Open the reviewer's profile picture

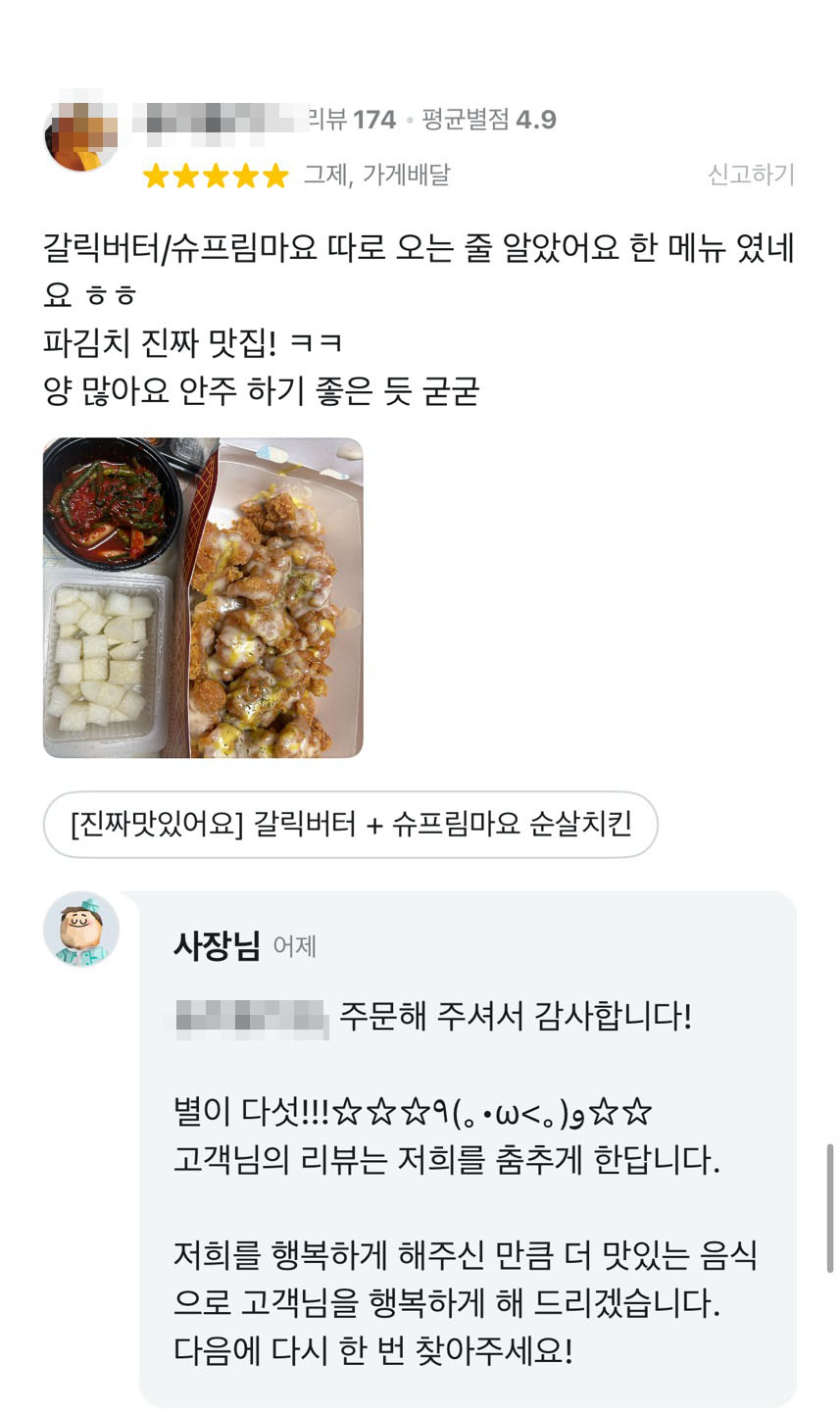pyautogui.click(x=81, y=135)
